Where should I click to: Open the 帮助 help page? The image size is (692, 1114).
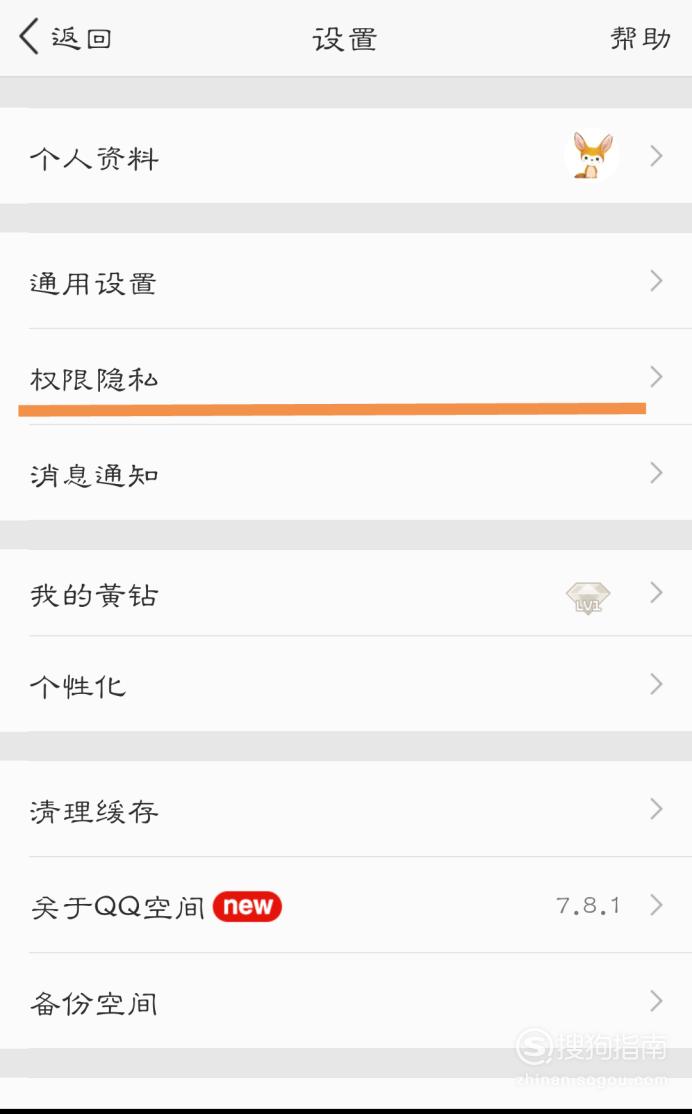pyautogui.click(x=640, y=38)
